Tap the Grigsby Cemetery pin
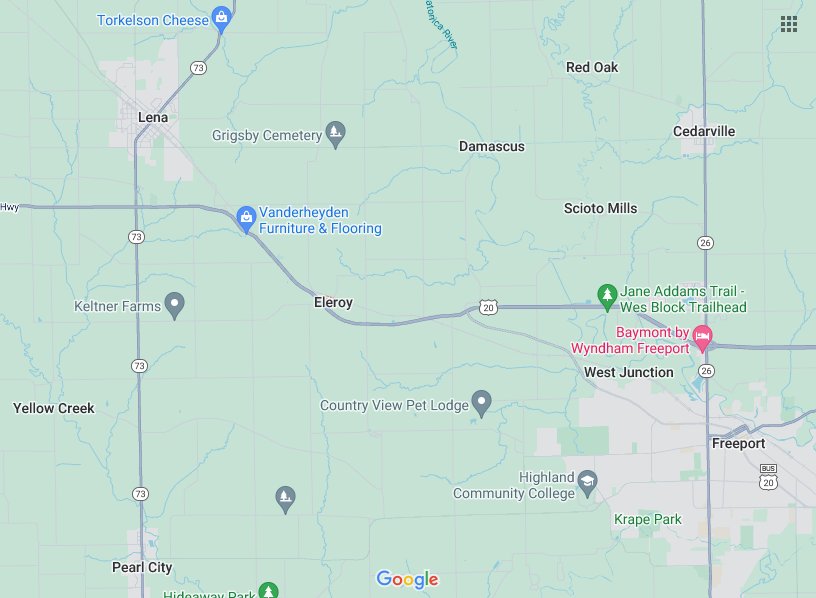 pyautogui.click(x=336, y=134)
